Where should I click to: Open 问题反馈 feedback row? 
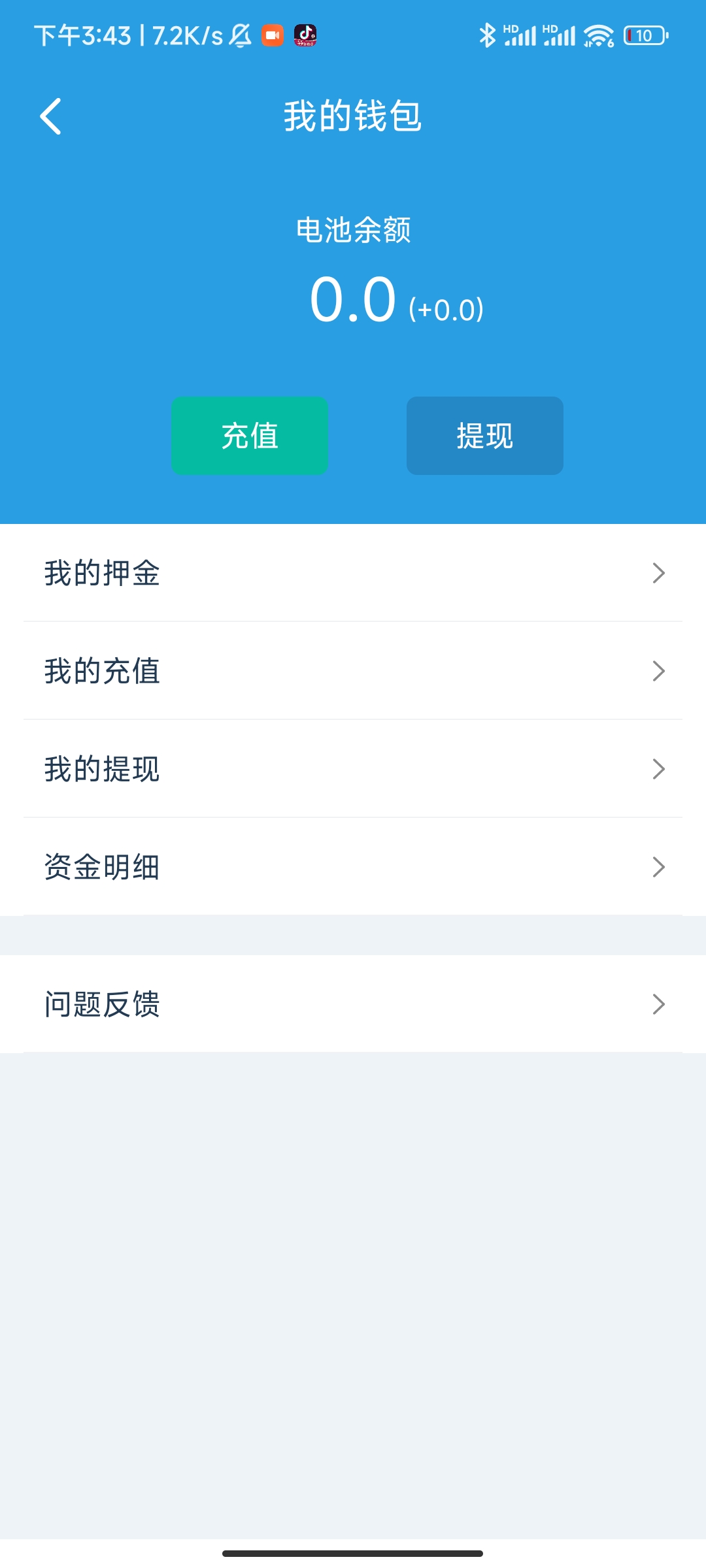353,1004
